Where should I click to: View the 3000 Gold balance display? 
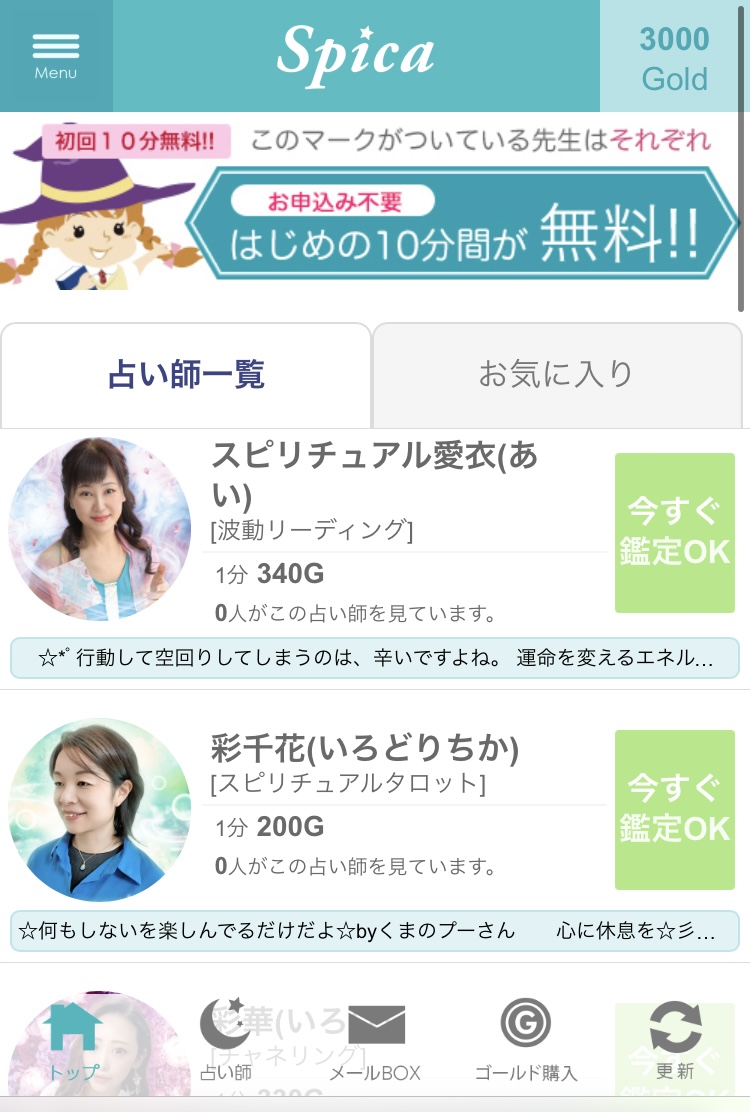[674, 54]
